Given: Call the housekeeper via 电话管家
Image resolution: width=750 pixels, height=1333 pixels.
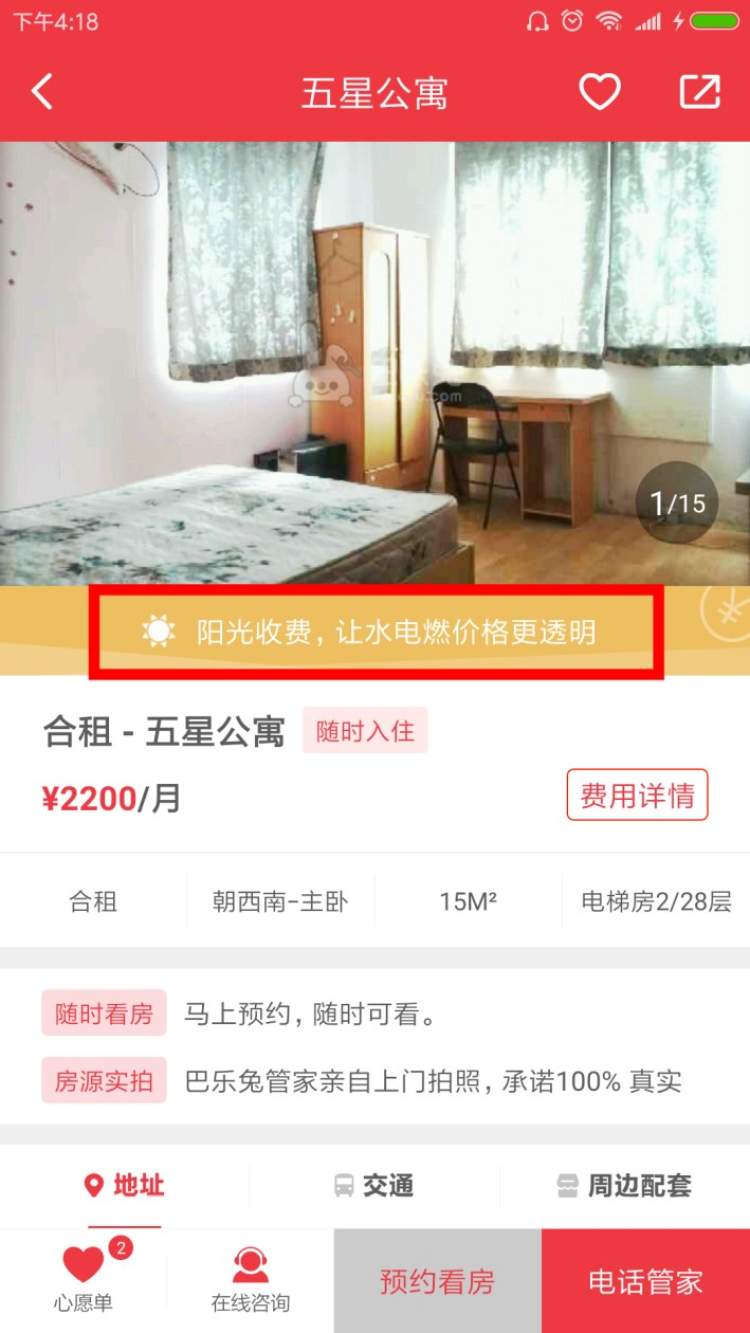Looking at the screenshot, I should (645, 1281).
